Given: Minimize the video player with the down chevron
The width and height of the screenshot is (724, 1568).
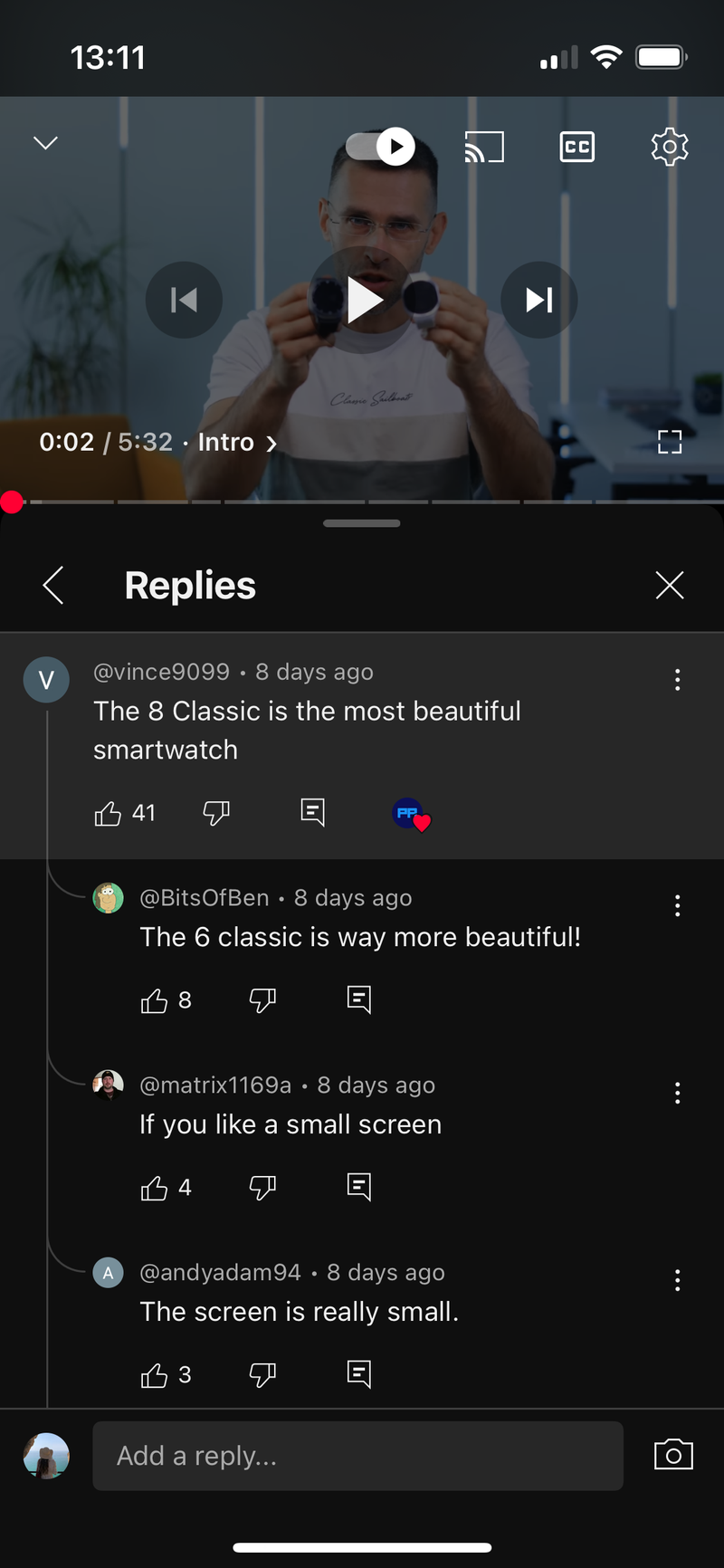Looking at the screenshot, I should [45, 143].
